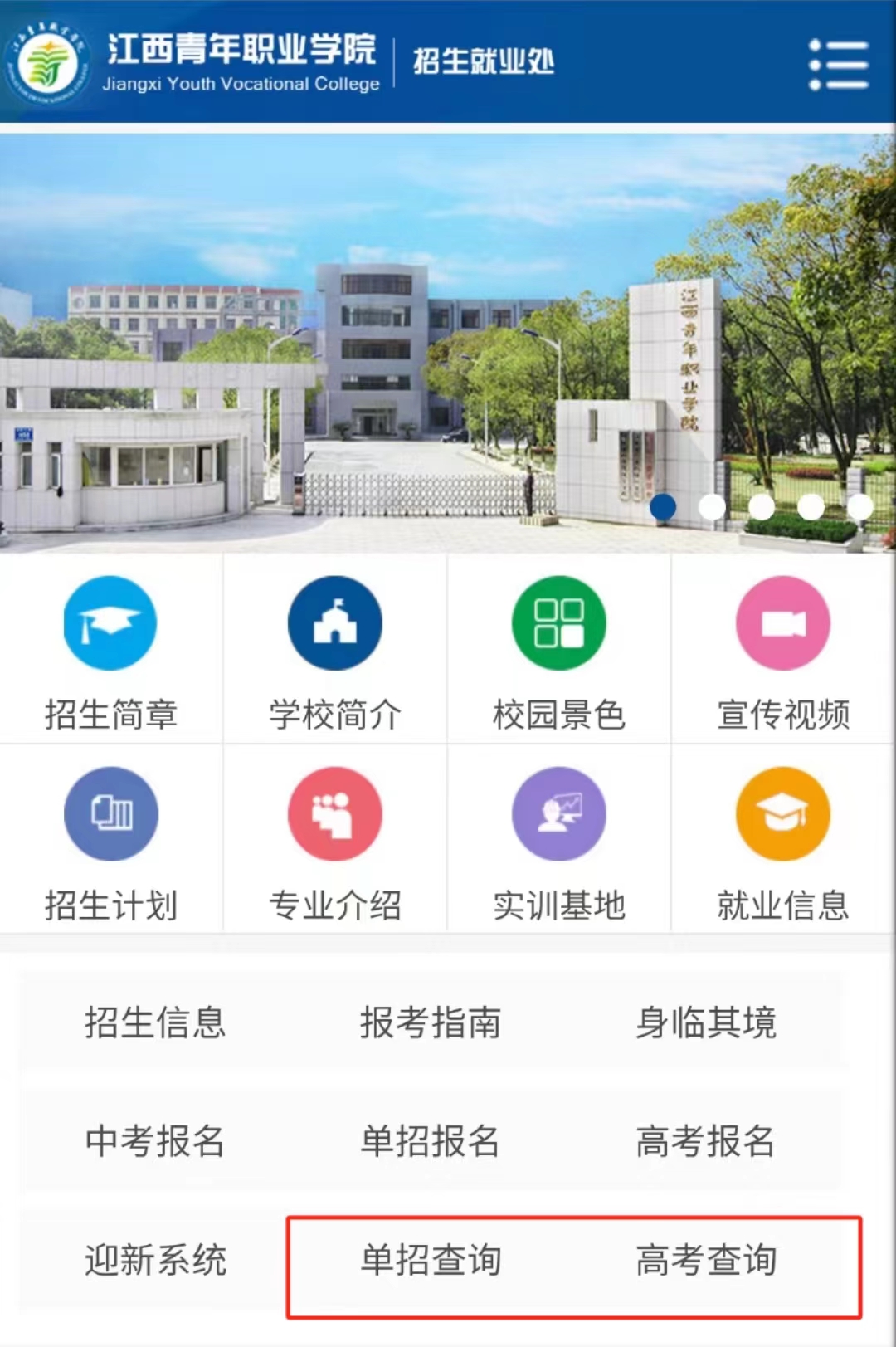Go to 招生信息 link
Image resolution: width=896 pixels, height=1347 pixels.
coord(155,1022)
